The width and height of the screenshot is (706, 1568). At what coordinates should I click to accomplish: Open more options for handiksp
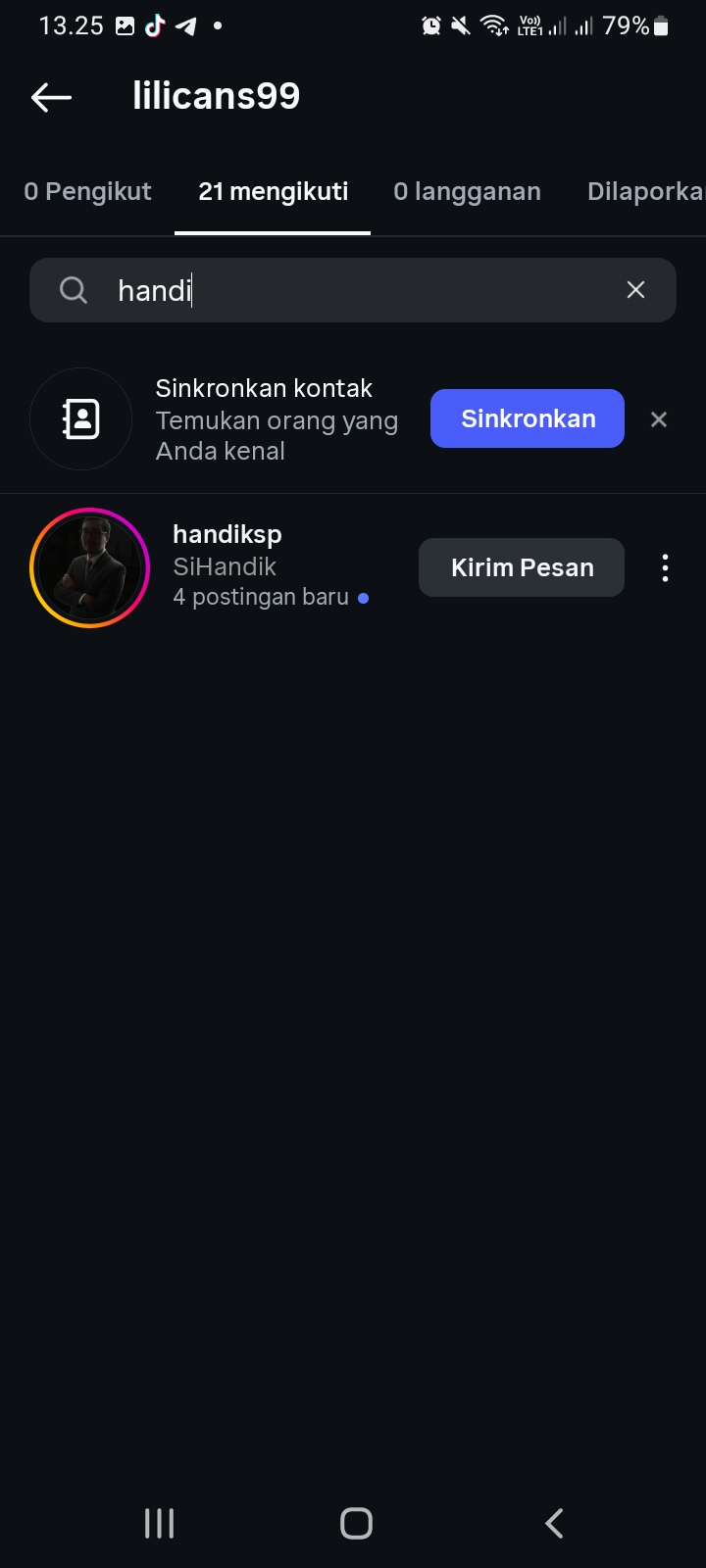tap(665, 568)
